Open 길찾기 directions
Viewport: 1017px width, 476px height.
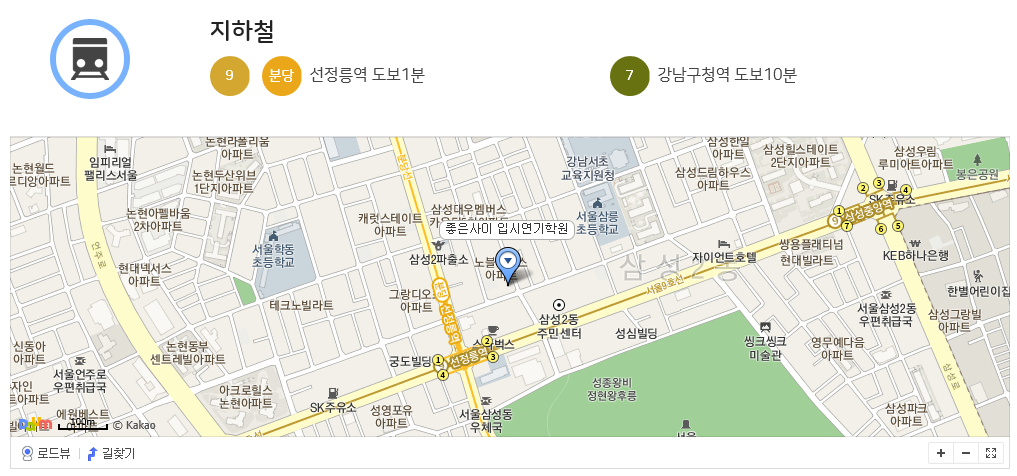[x=111, y=453]
